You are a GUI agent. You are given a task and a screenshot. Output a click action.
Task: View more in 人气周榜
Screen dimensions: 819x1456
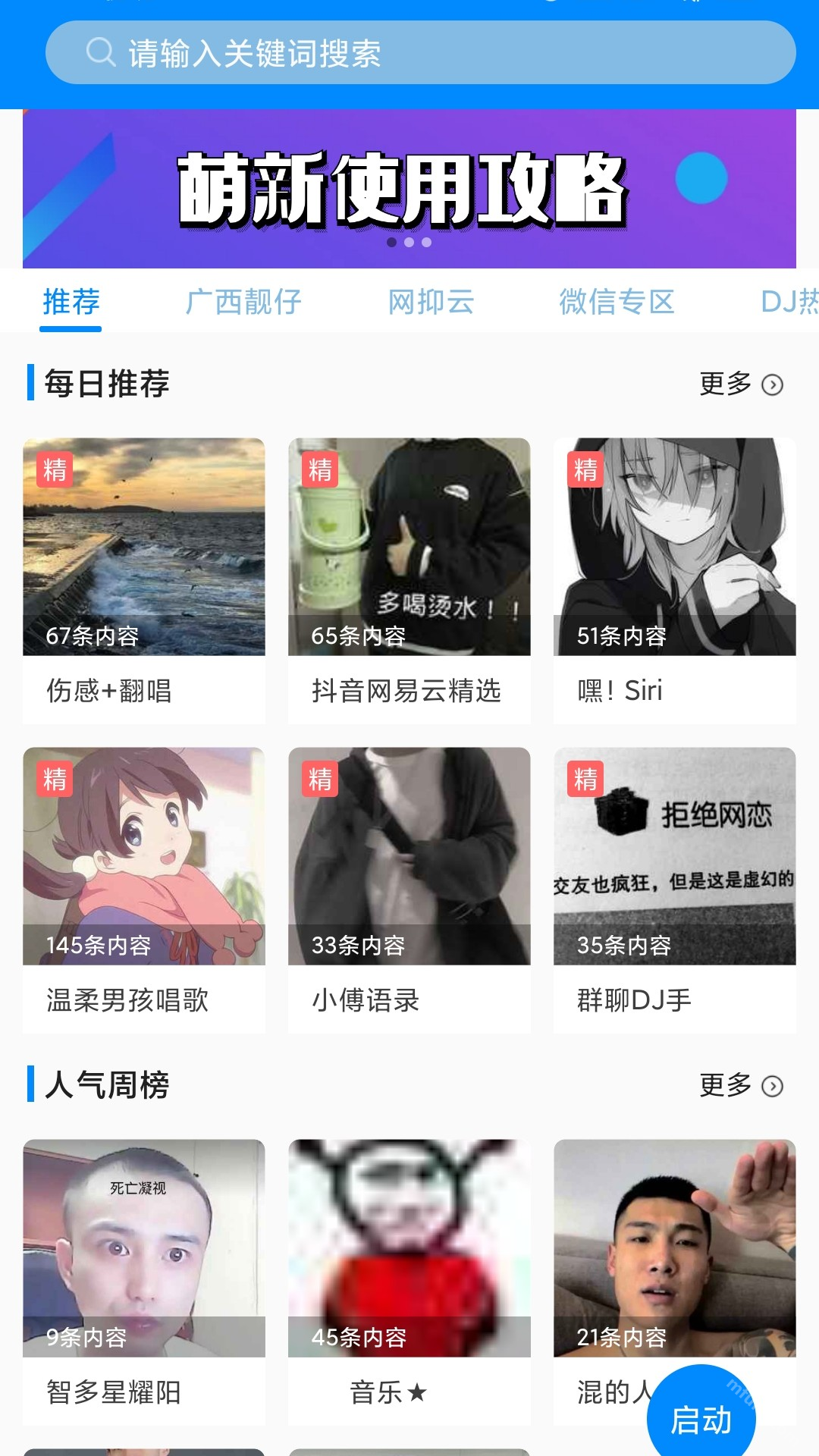point(740,1086)
